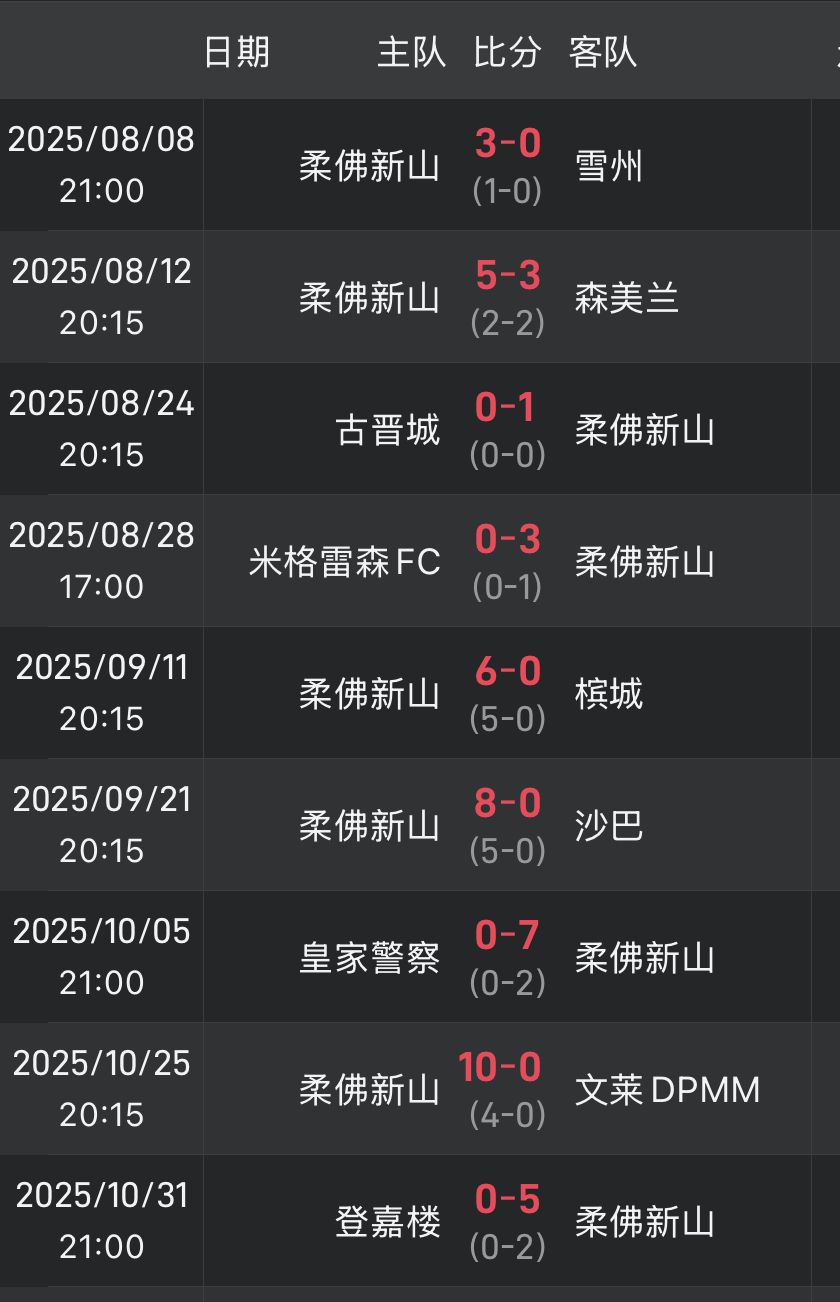The height and width of the screenshot is (1302, 840).
Task: View the 古晋城 vs 柔佛新山 match
Action: click(507, 429)
